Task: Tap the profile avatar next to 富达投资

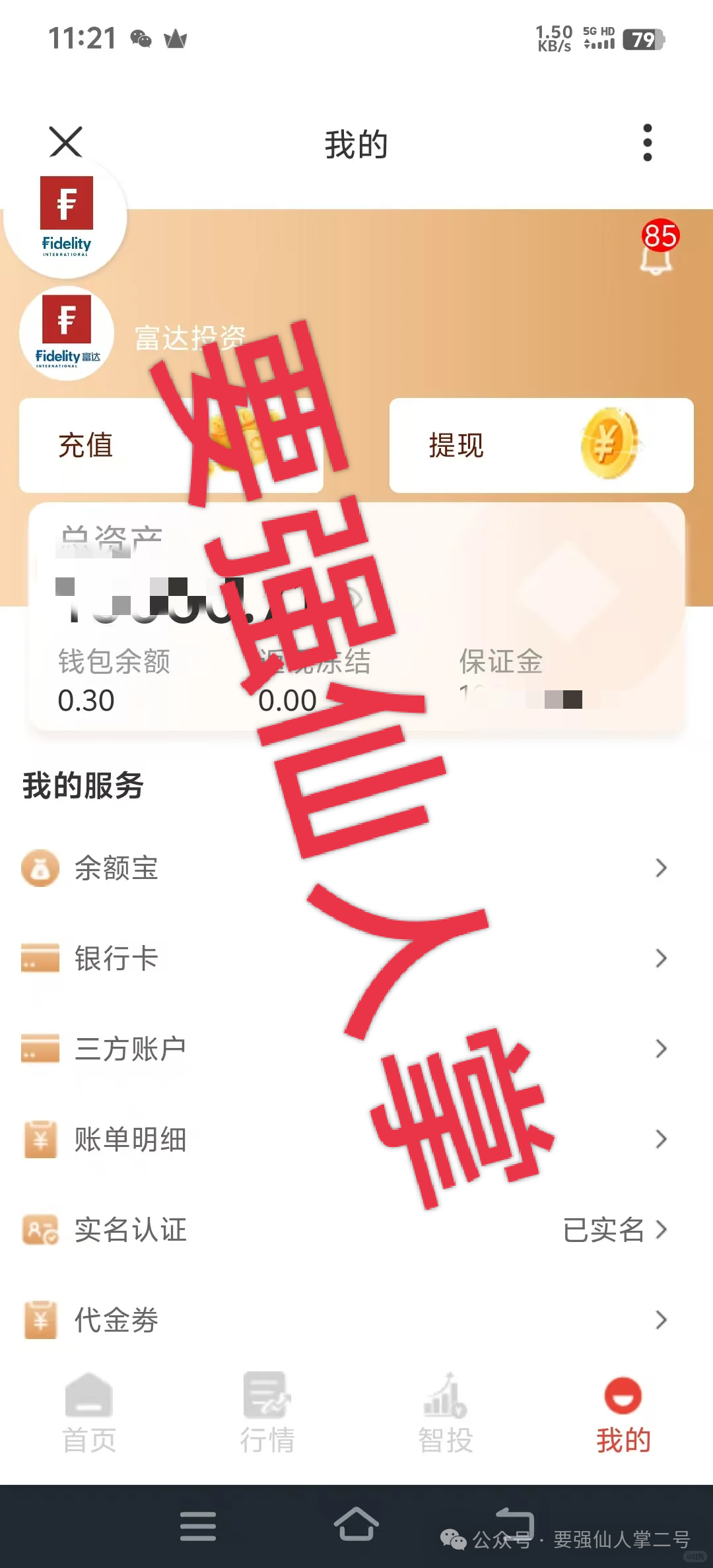Action: (x=67, y=333)
